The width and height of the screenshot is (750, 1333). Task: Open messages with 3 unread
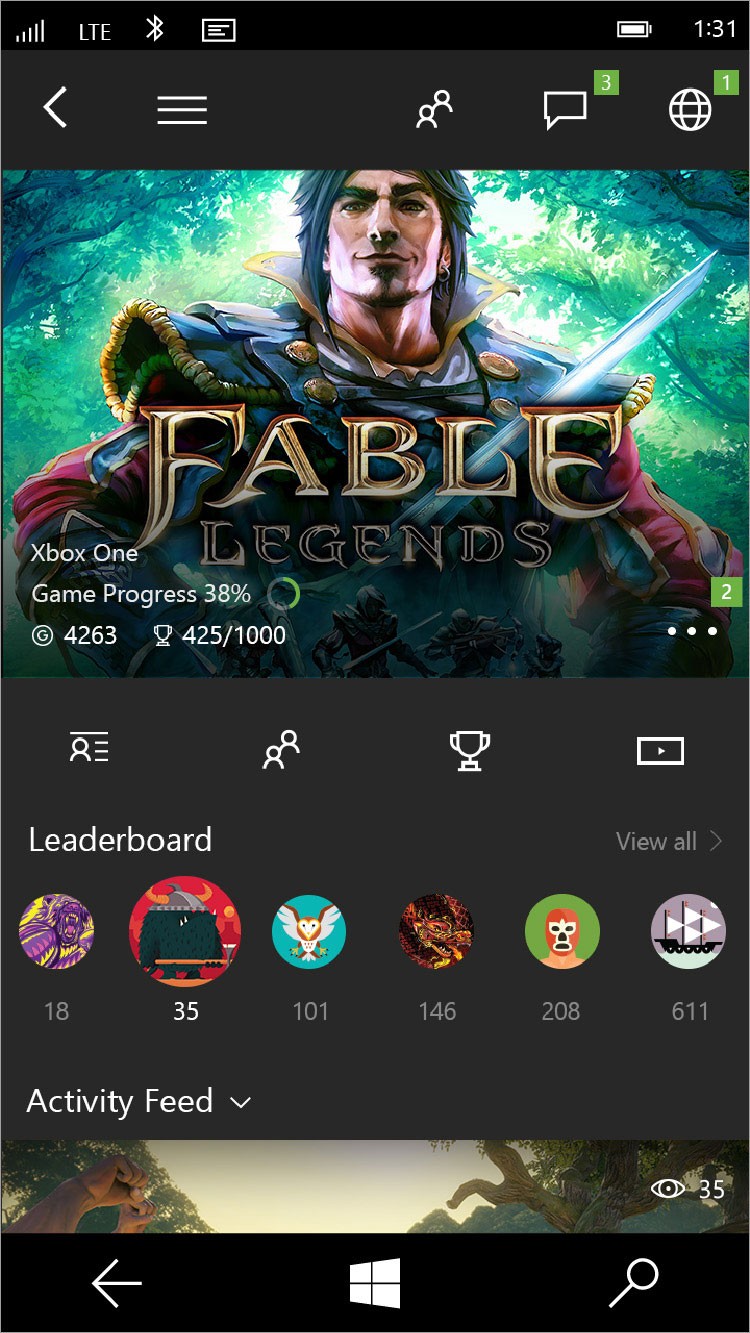pos(565,109)
